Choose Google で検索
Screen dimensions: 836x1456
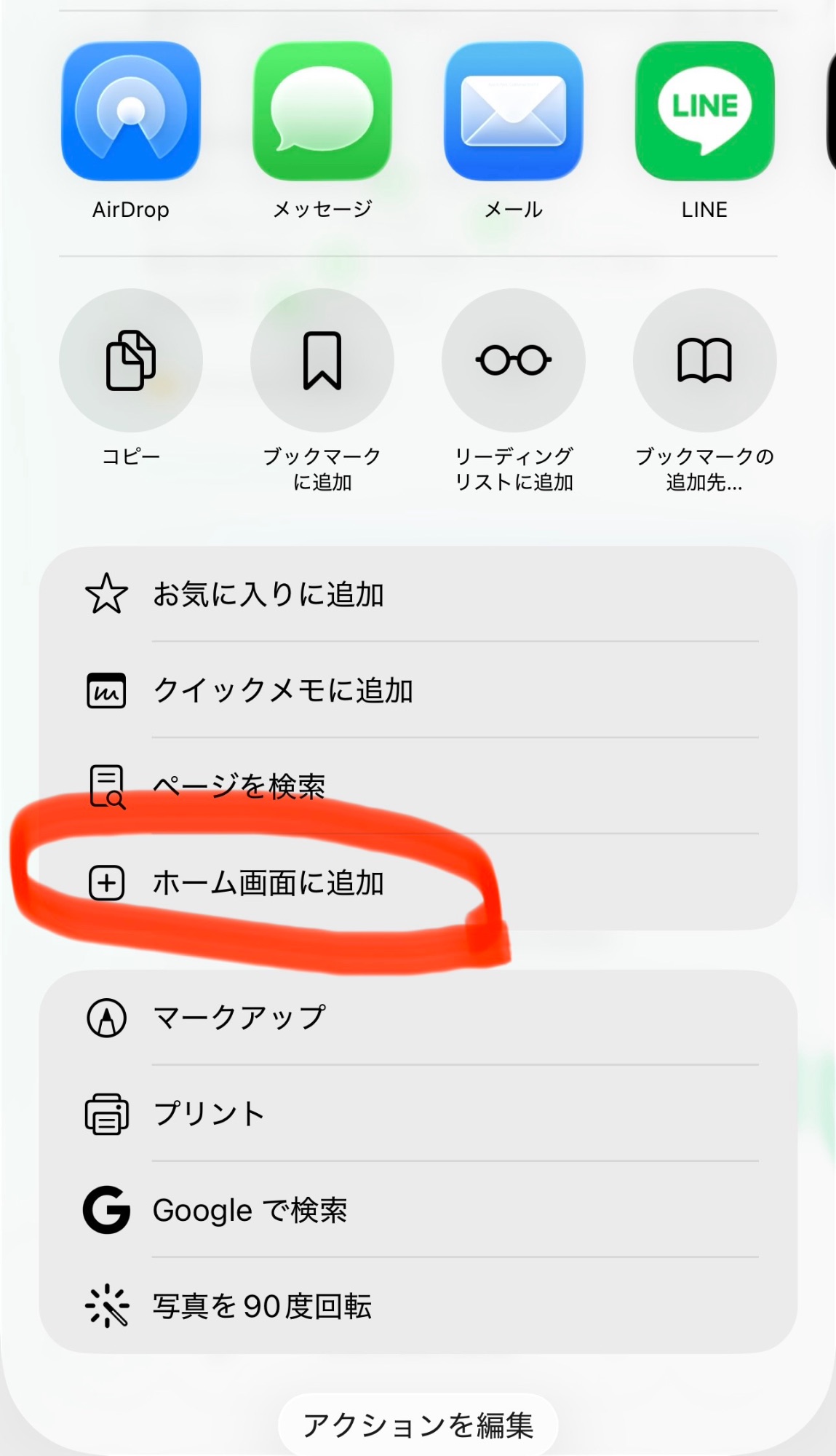click(418, 1210)
